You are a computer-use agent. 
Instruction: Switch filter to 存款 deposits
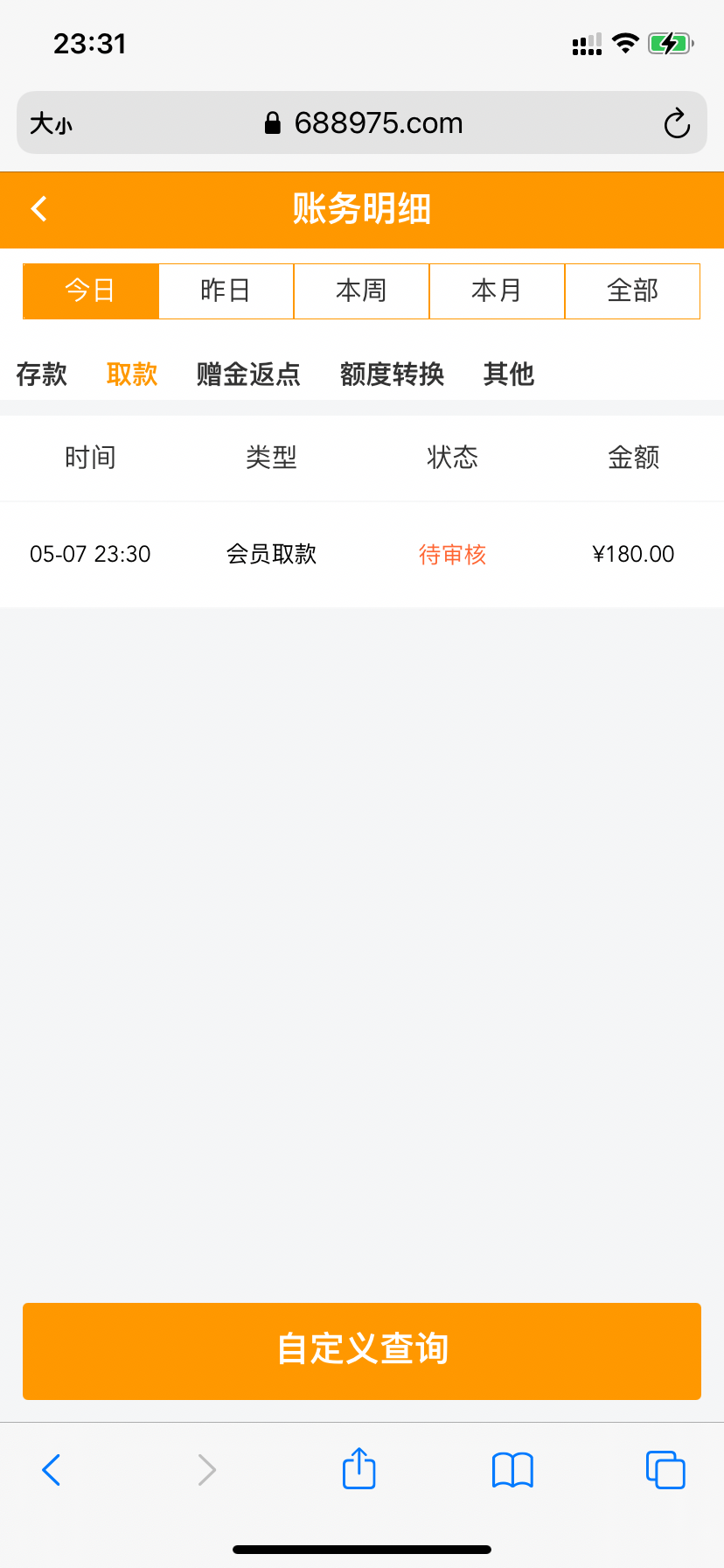[41, 374]
